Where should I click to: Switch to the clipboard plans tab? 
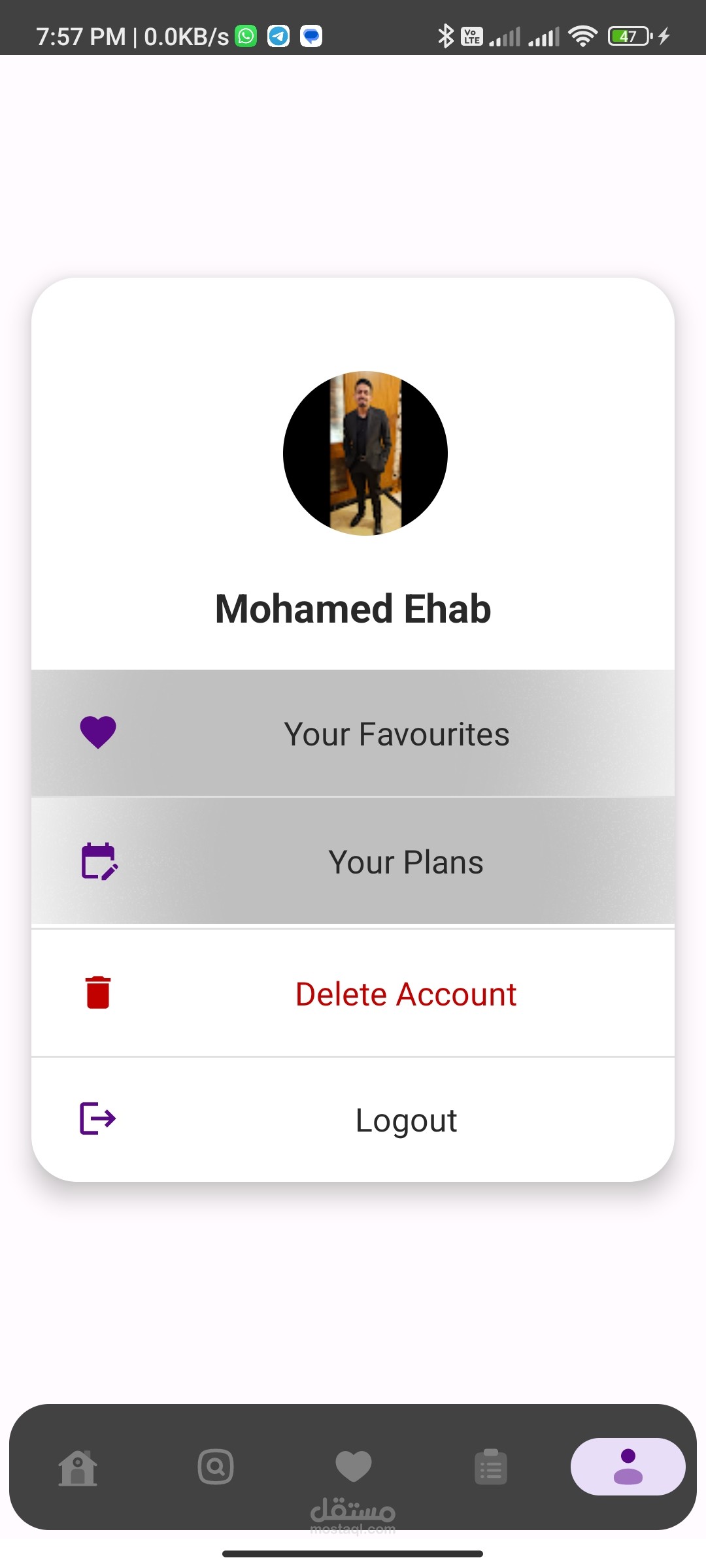tap(491, 1467)
